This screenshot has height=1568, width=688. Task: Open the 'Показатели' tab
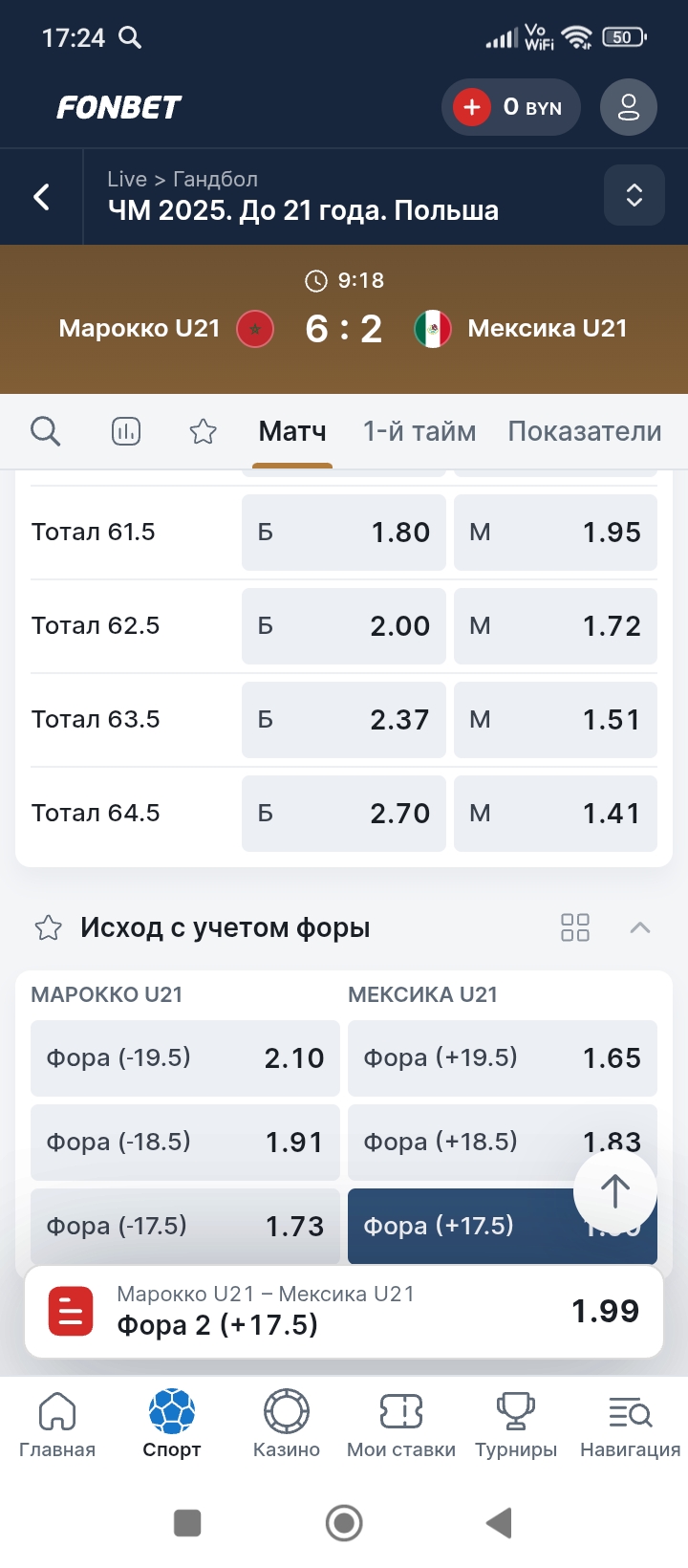tap(584, 431)
